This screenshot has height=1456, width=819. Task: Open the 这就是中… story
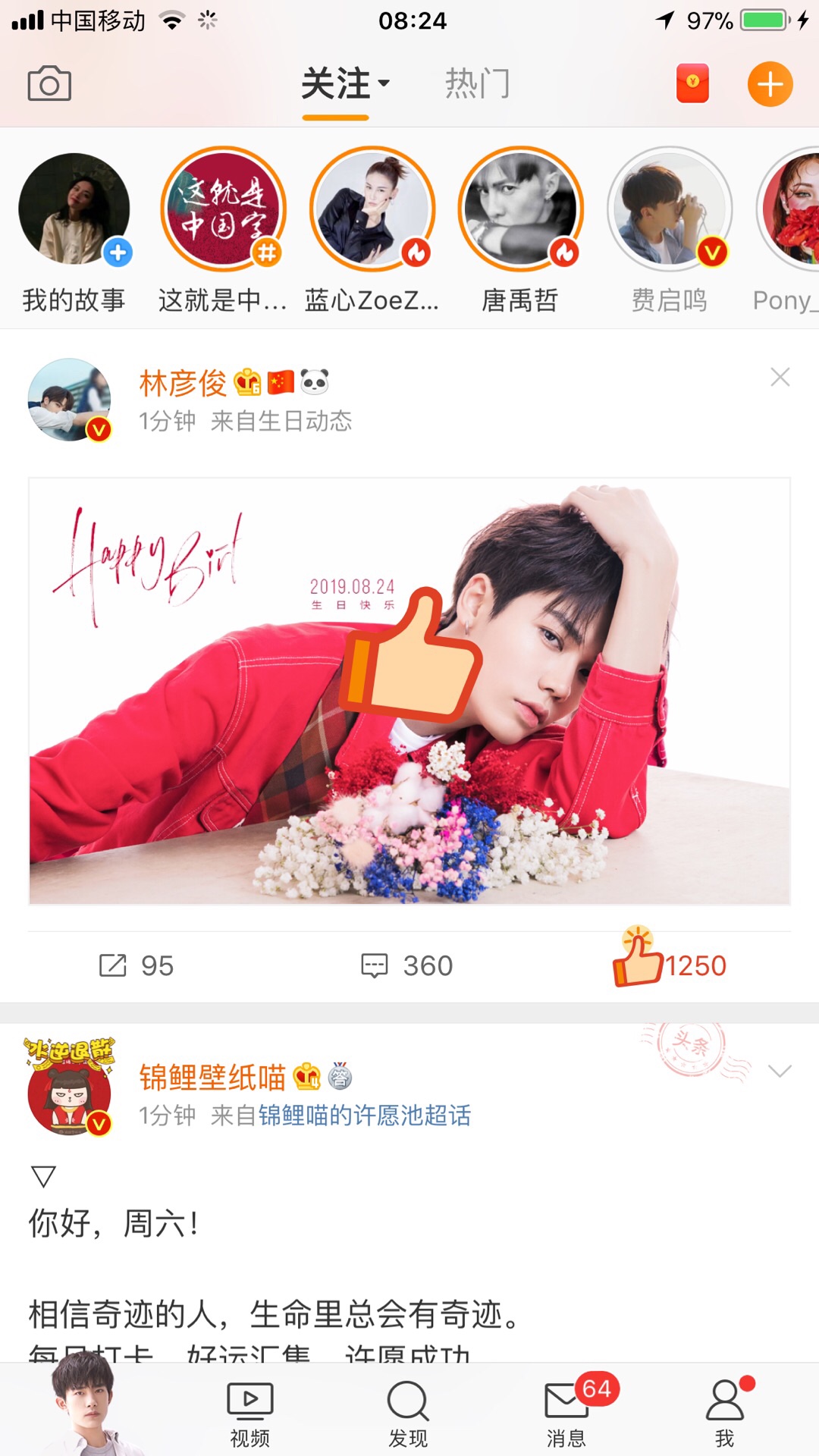point(223,210)
